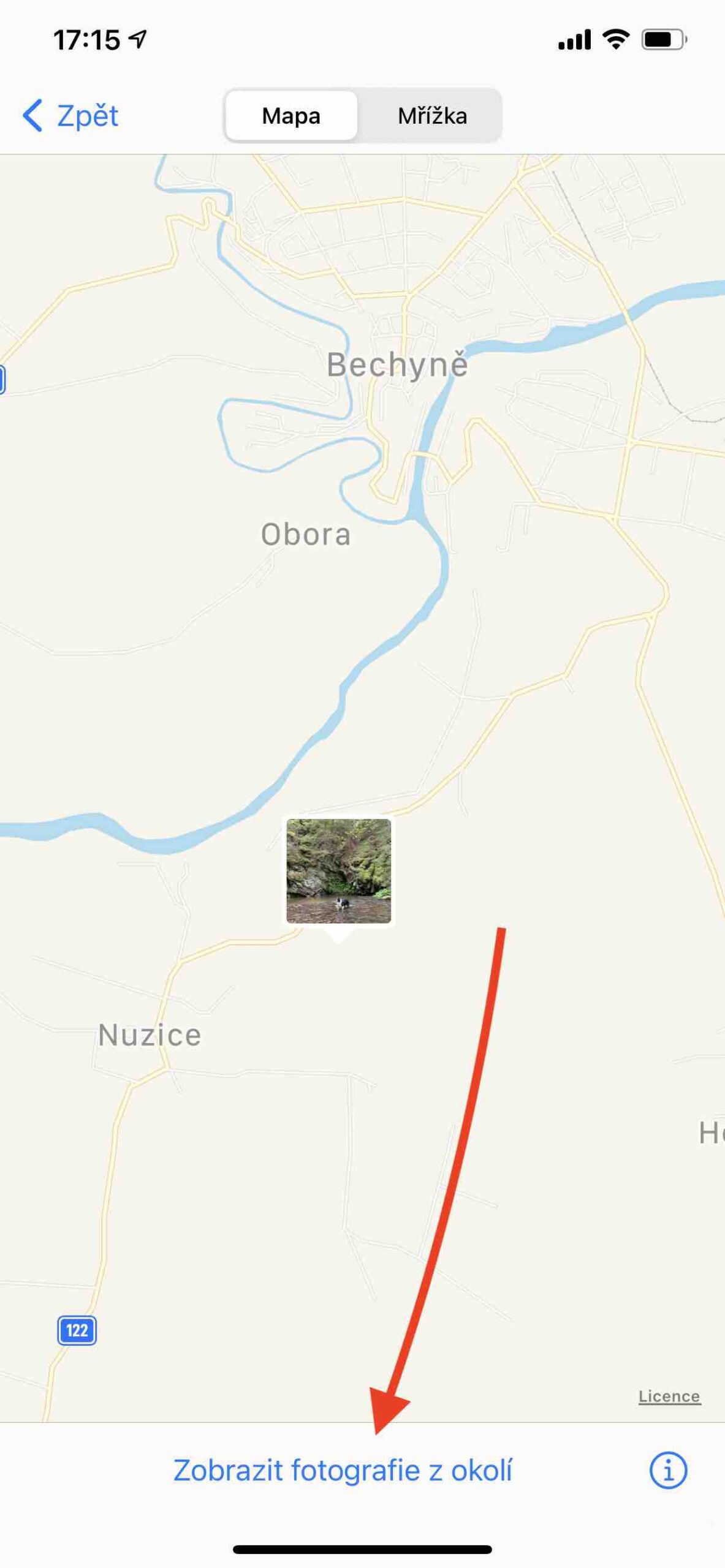Image resolution: width=725 pixels, height=1568 pixels.
Task: Open the photo thumbnail on the map
Action: (338, 870)
